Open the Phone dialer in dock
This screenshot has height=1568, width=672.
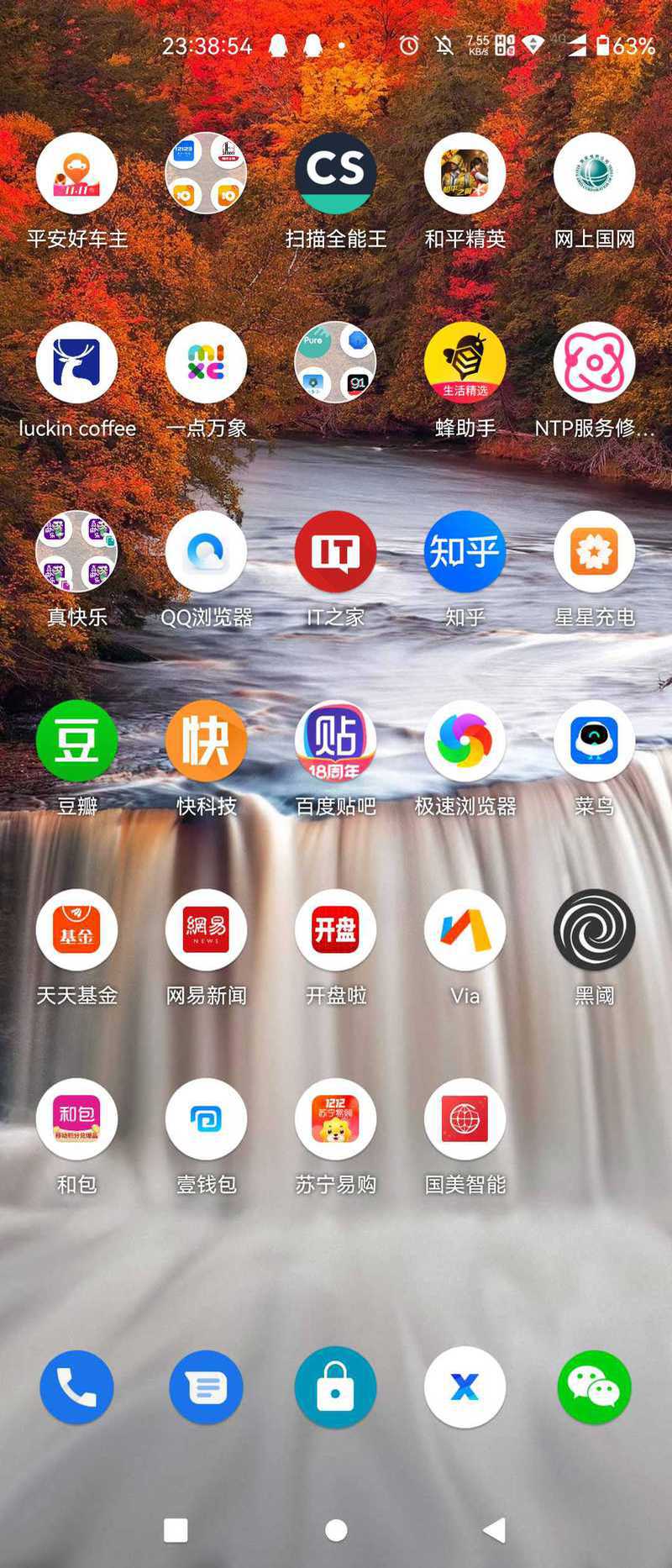[x=76, y=1387]
